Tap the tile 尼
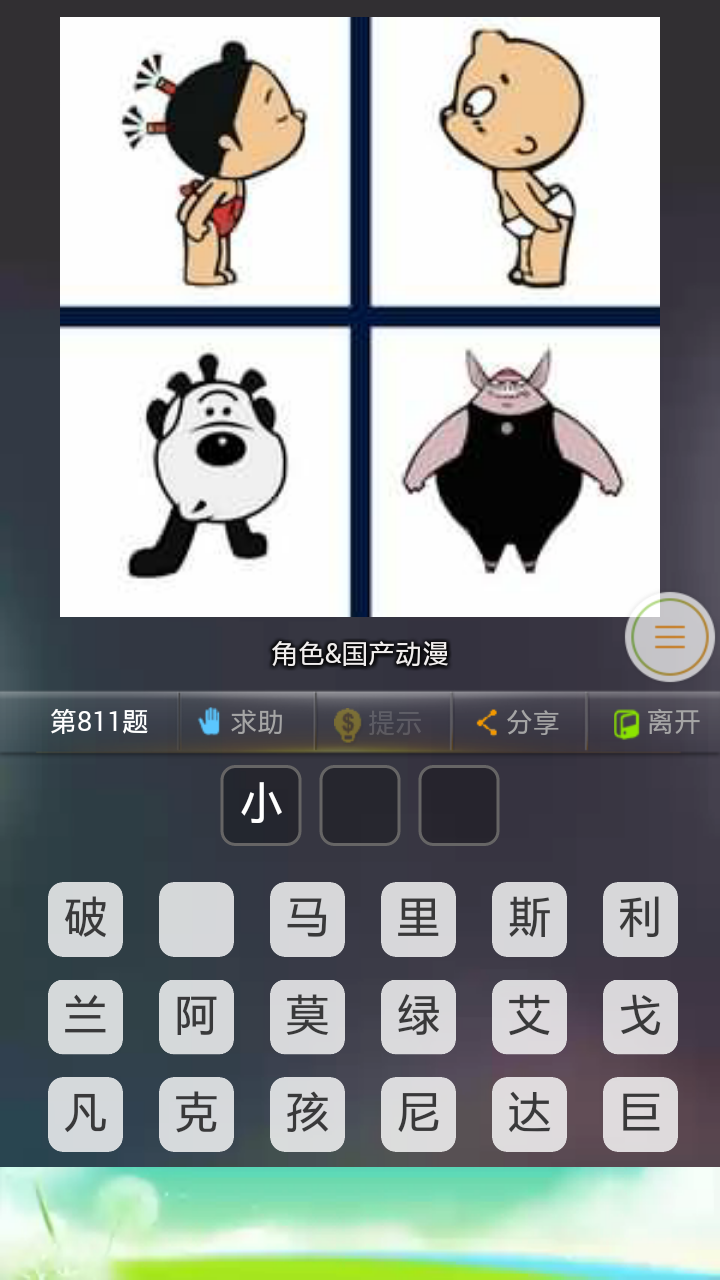Screen dimensions: 720x1280 click(x=418, y=1114)
